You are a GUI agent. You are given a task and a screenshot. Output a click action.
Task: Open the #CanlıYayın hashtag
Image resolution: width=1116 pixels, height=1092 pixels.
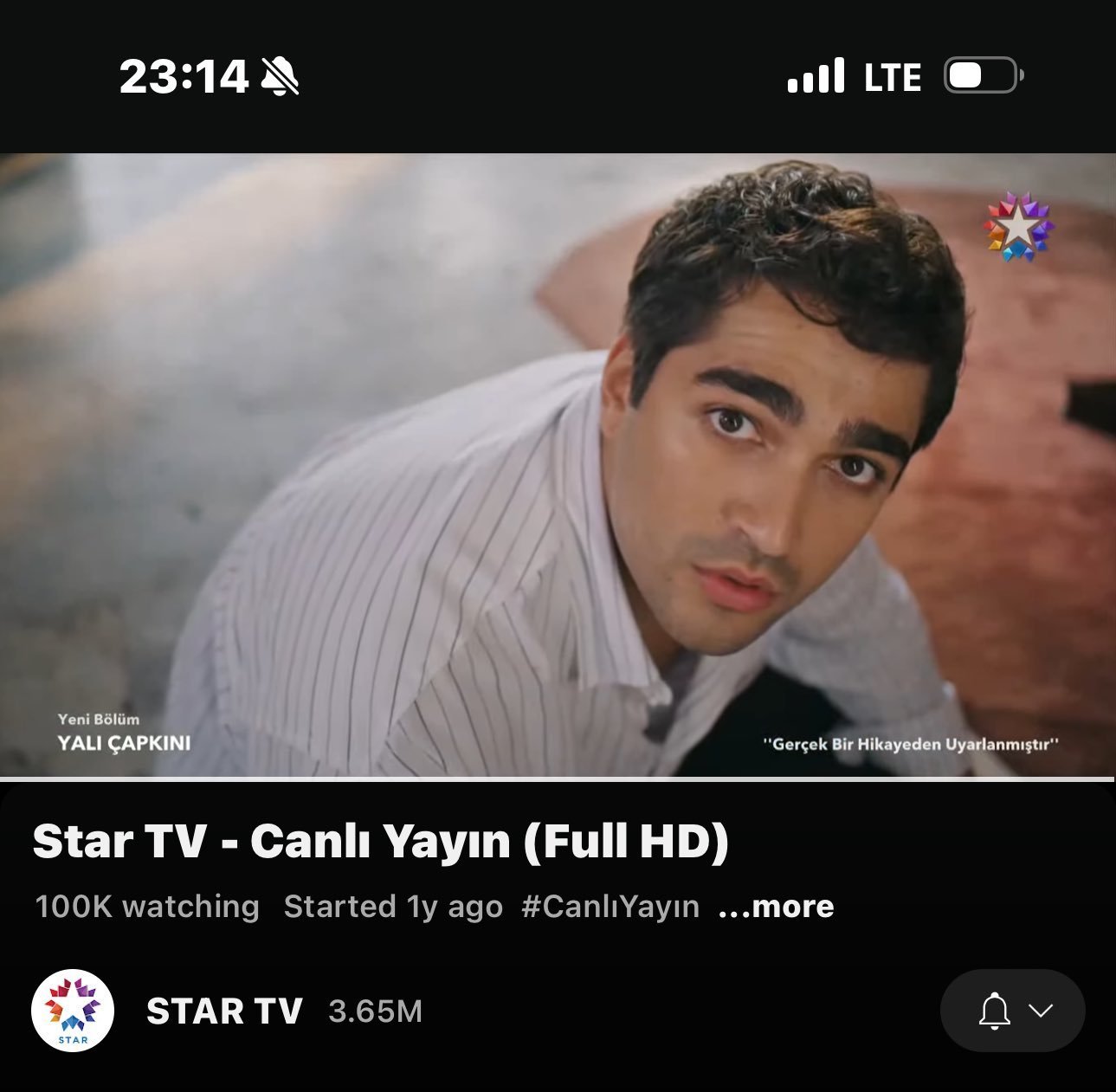coord(610,907)
